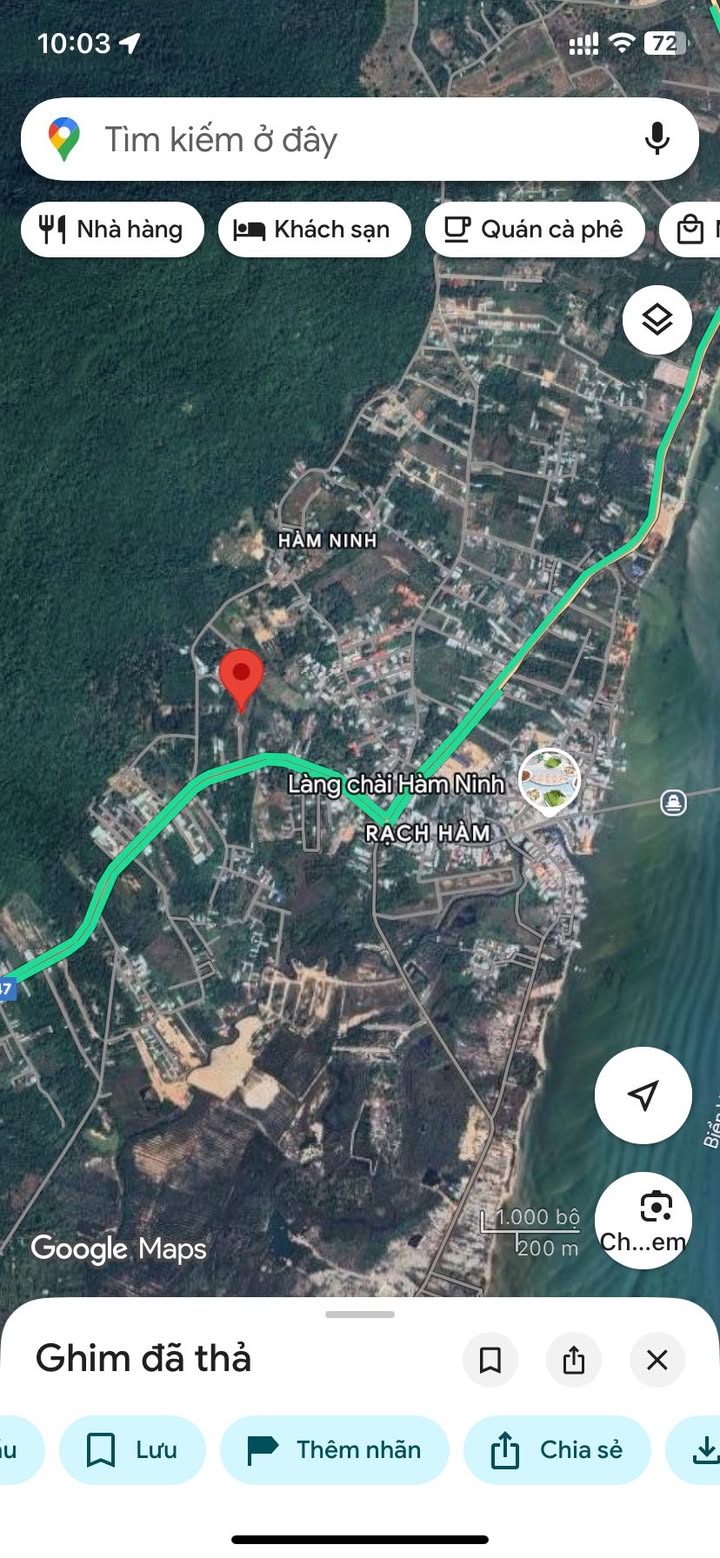Add a label with "Thêm nhãn"

coord(334,1450)
